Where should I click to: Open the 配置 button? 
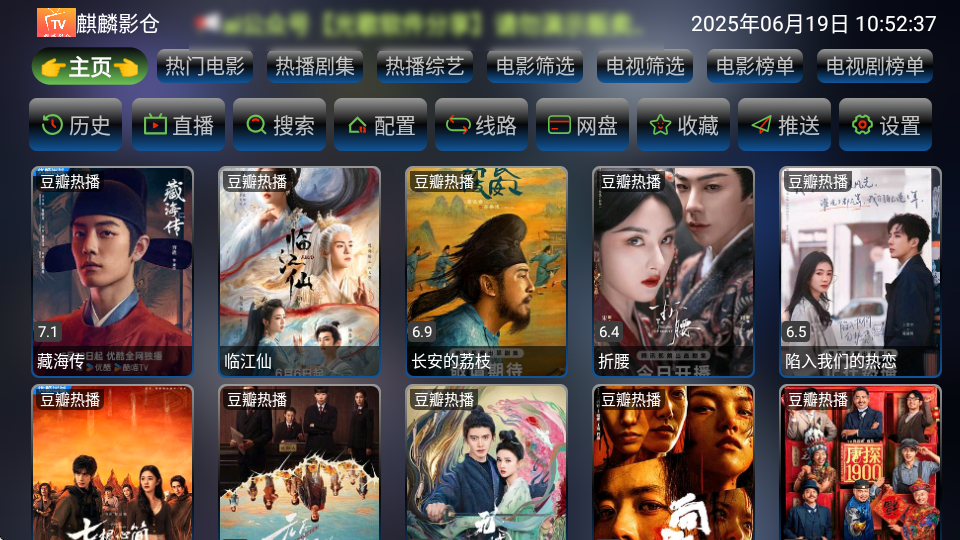coord(381,125)
